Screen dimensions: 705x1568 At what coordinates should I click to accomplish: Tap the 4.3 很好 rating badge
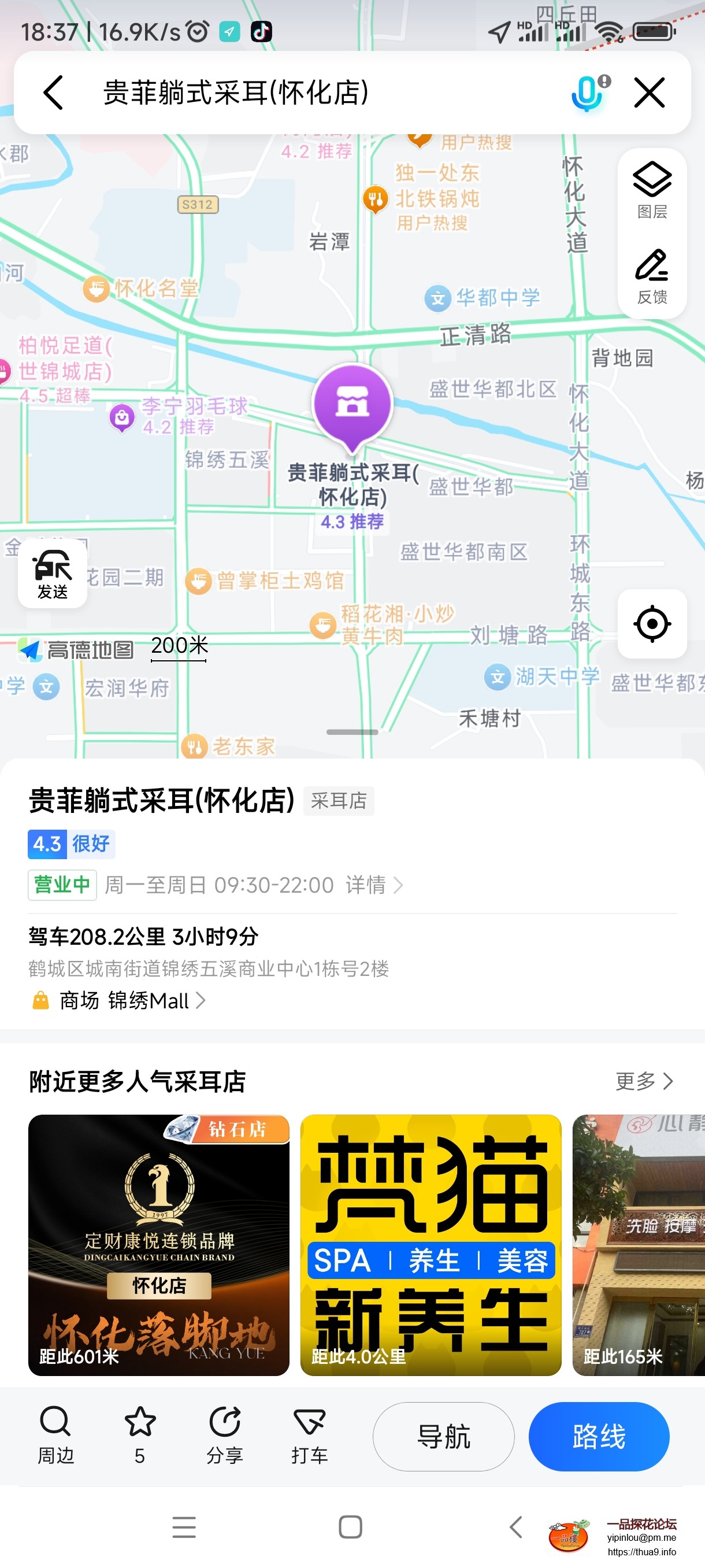click(x=70, y=844)
